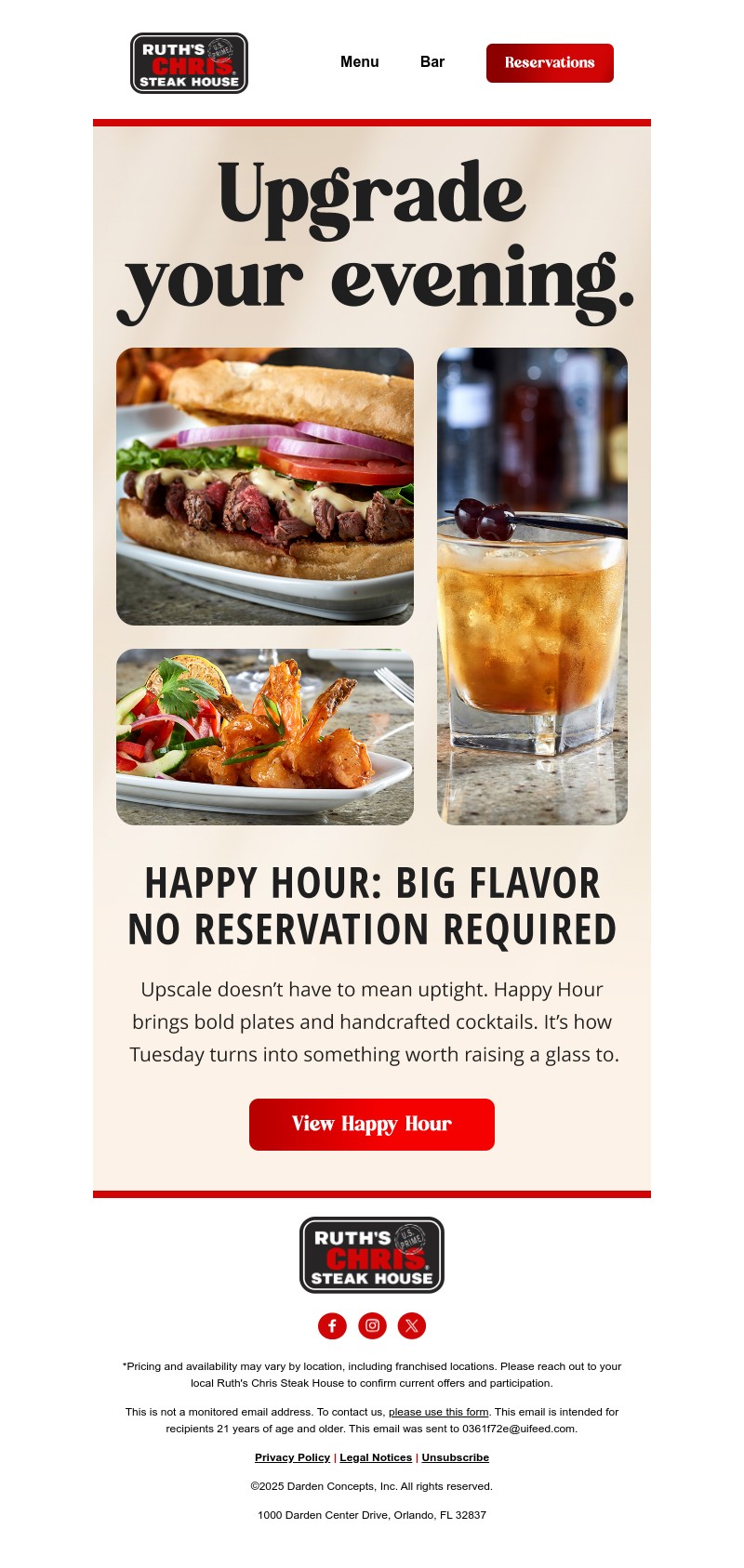Screen dimensions: 744x1568
Task: Open the Privacy Policy link
Action: (x=292, y=1457)
